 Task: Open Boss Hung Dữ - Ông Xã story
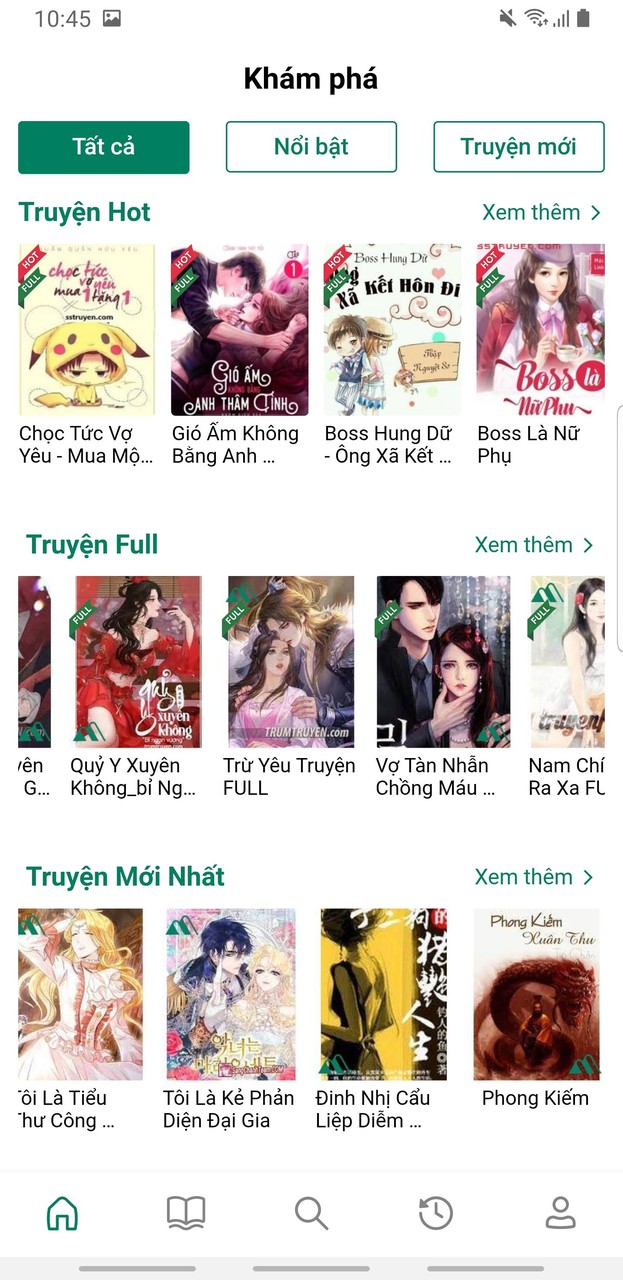point(392,330)
